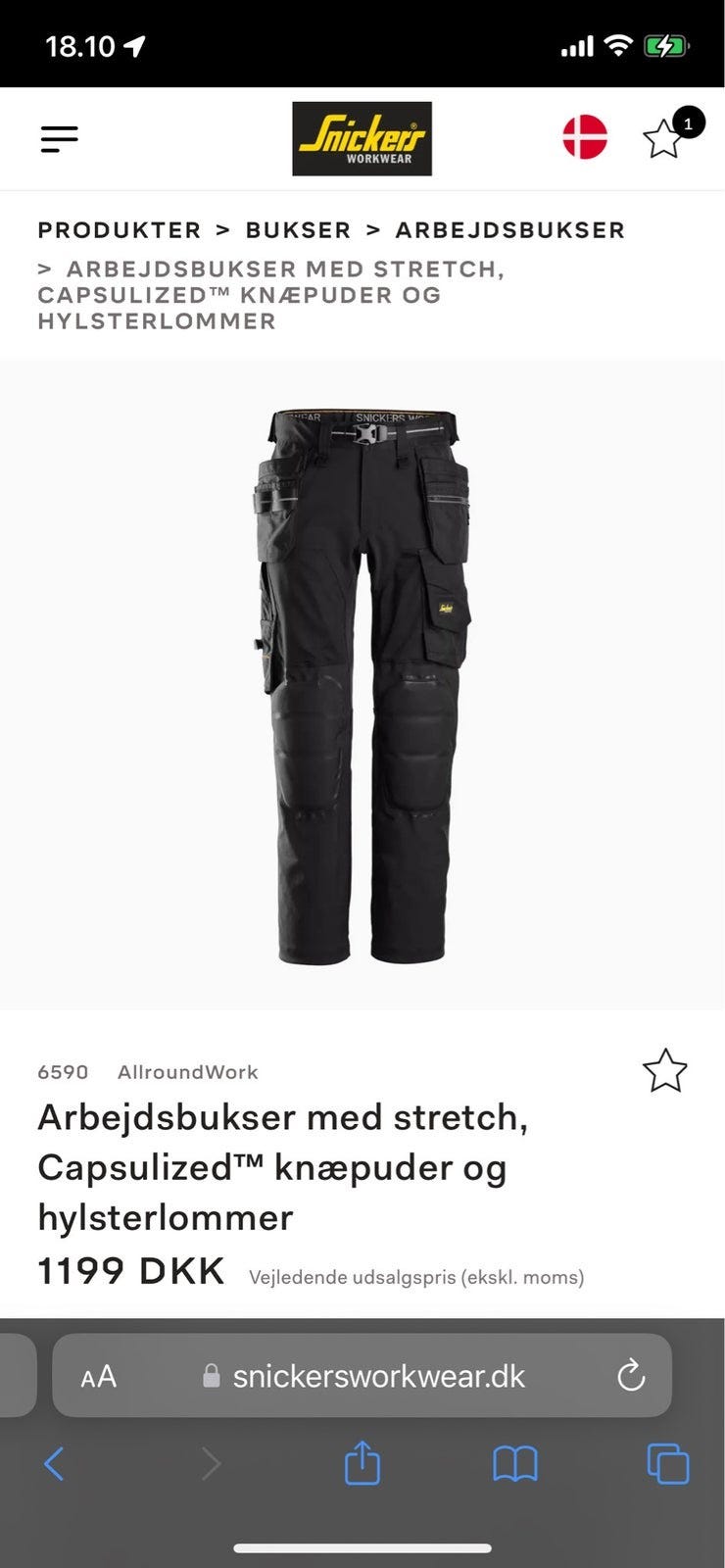
Task: Show open Safari tabs
Action: 668,1464
